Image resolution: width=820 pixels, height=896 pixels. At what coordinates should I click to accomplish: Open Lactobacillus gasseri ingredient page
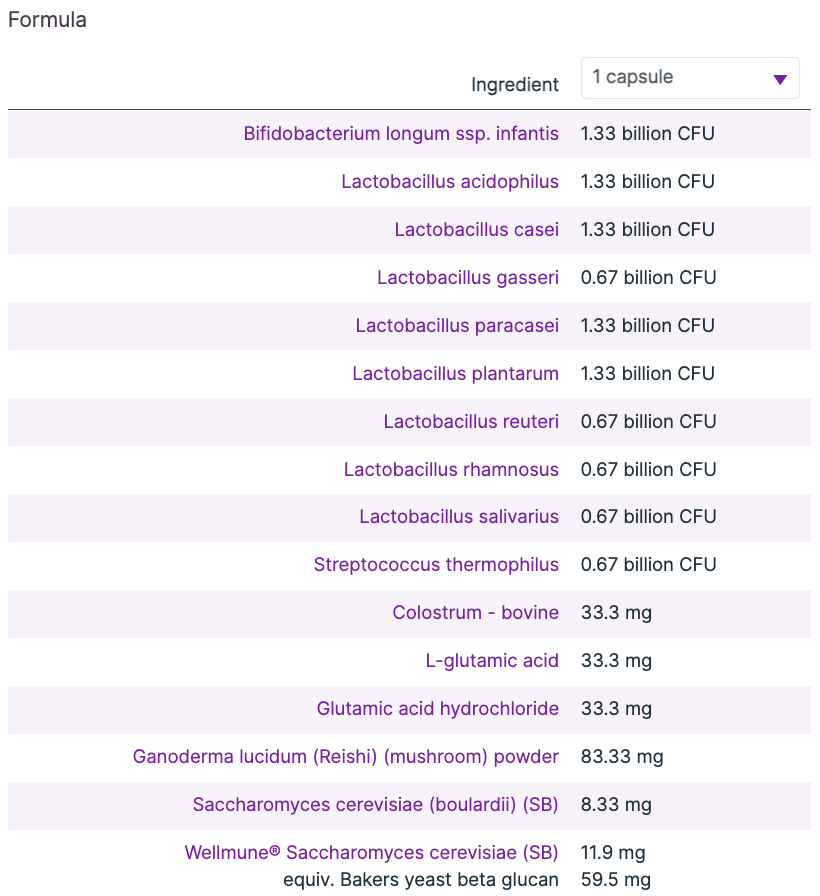point(467,278)
